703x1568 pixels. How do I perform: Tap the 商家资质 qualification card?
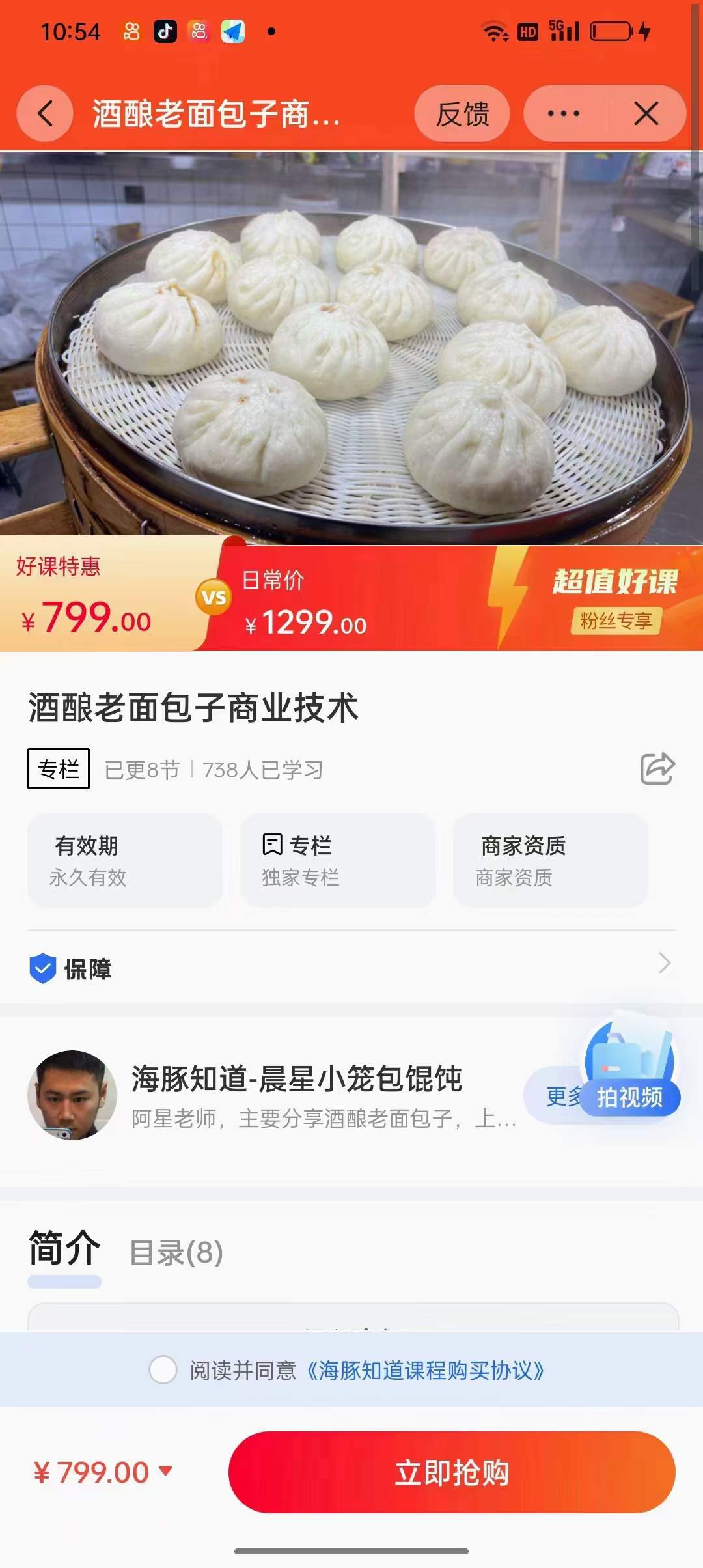(550, 861)
